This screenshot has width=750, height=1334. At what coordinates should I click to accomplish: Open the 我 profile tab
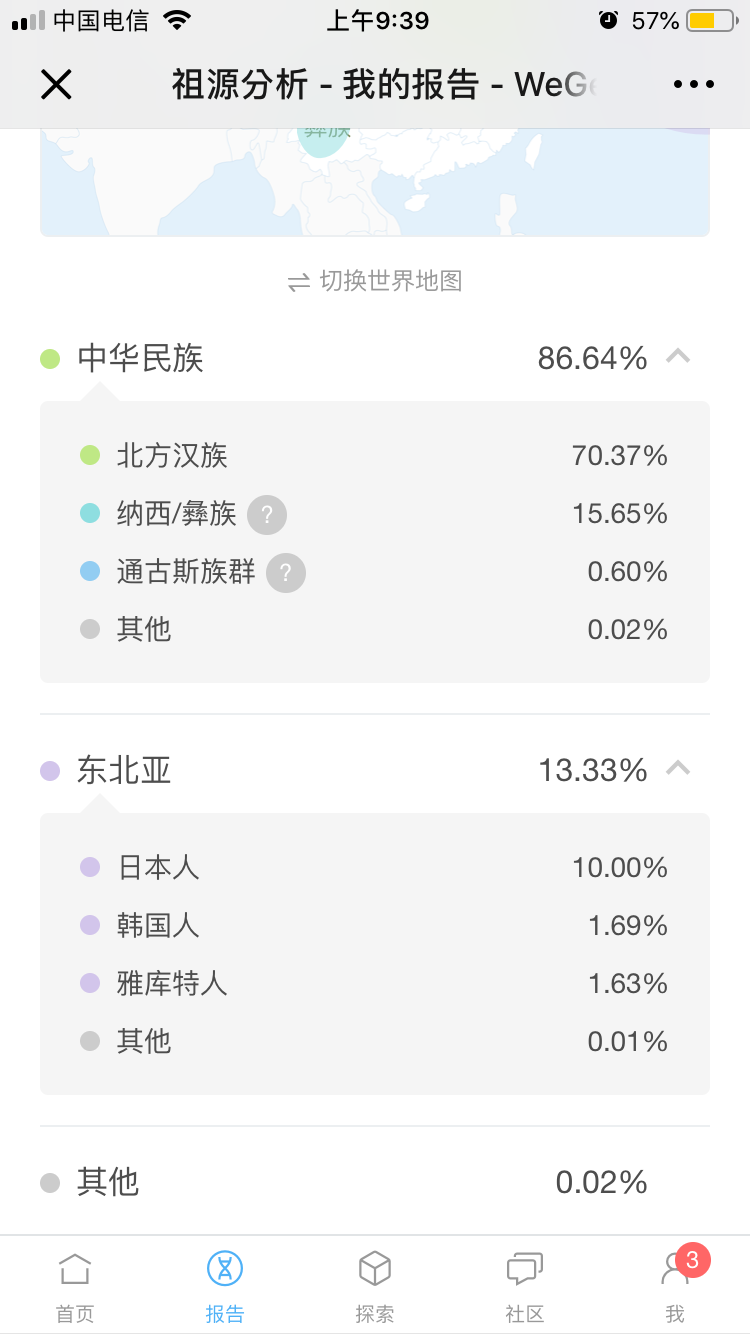[x=675, y=1286]
